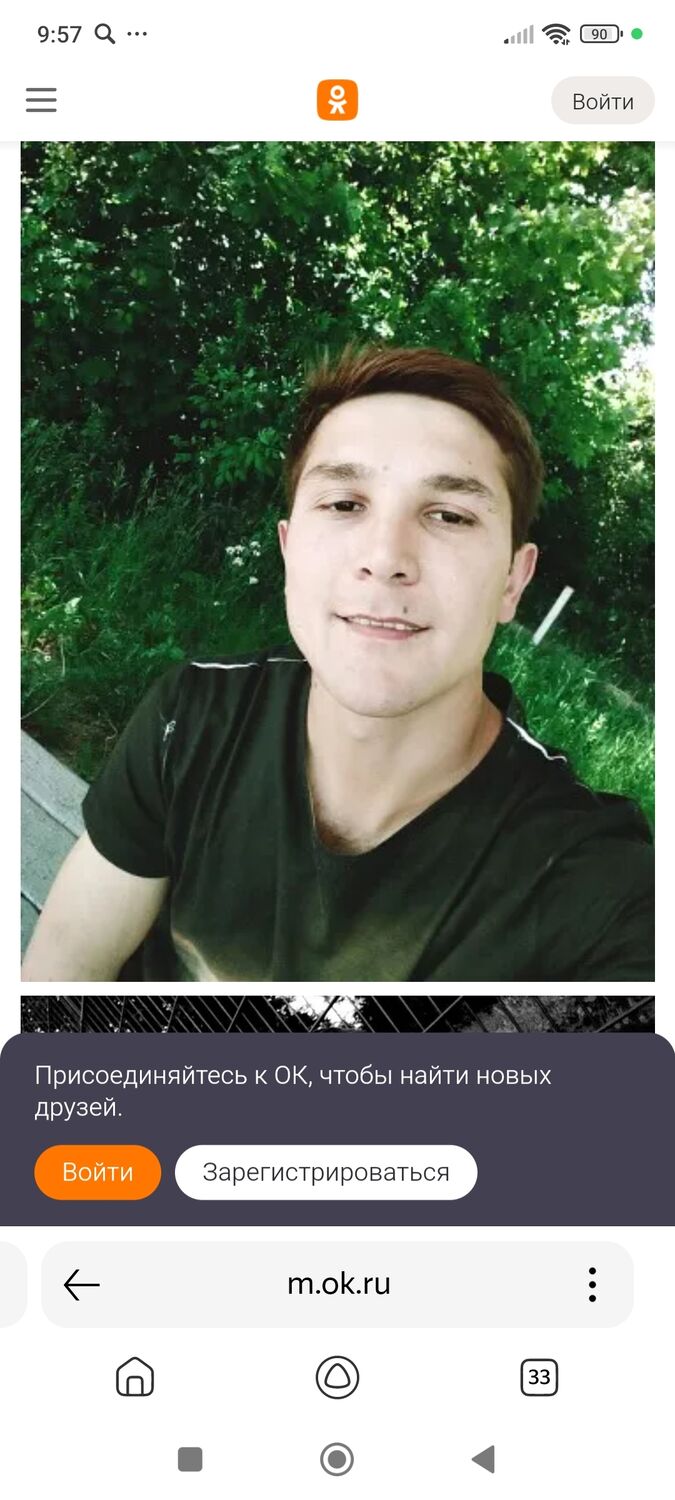Open the OK logo home link
Image resolution: width=675 pixels, height=1500 pixels.
337,100
